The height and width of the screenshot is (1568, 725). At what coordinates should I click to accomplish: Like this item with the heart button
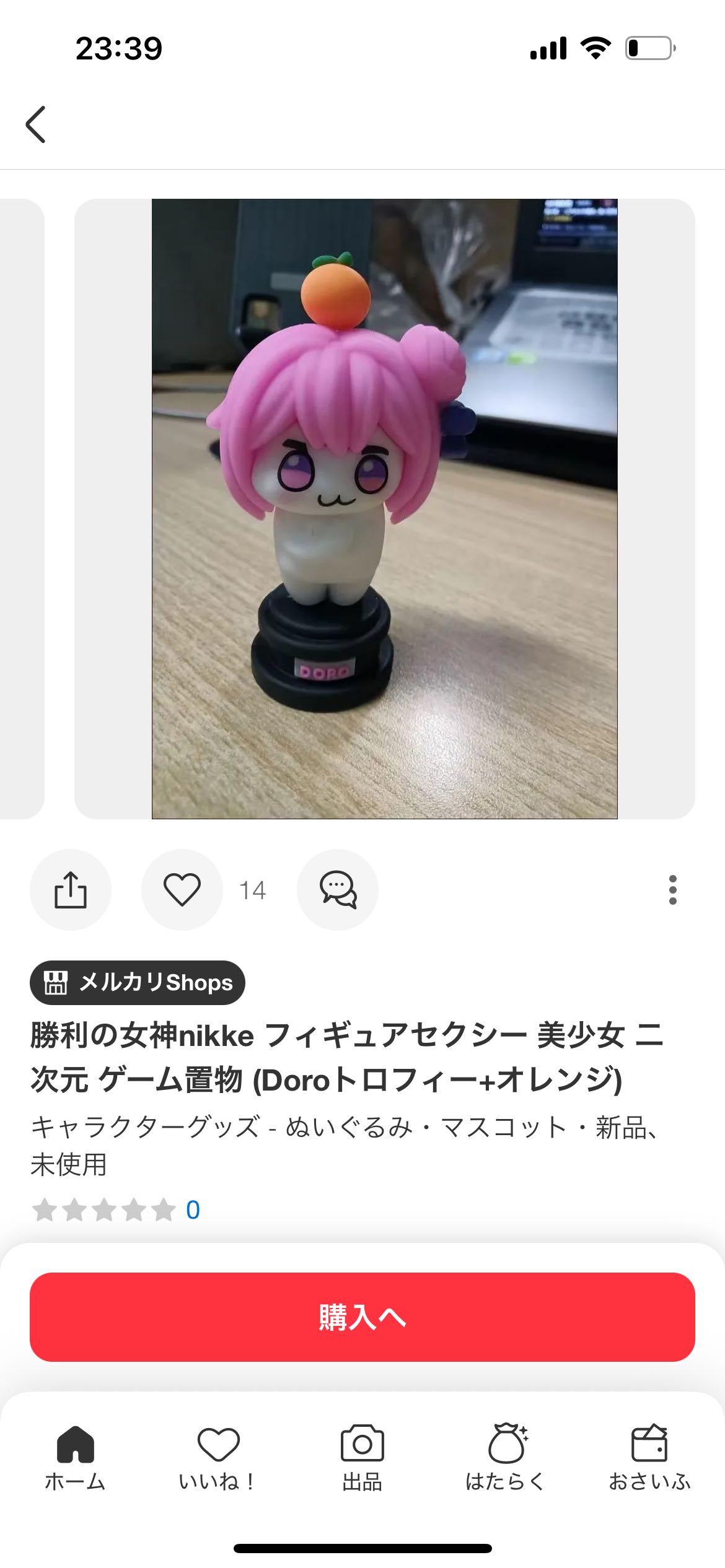coord(182,889)
